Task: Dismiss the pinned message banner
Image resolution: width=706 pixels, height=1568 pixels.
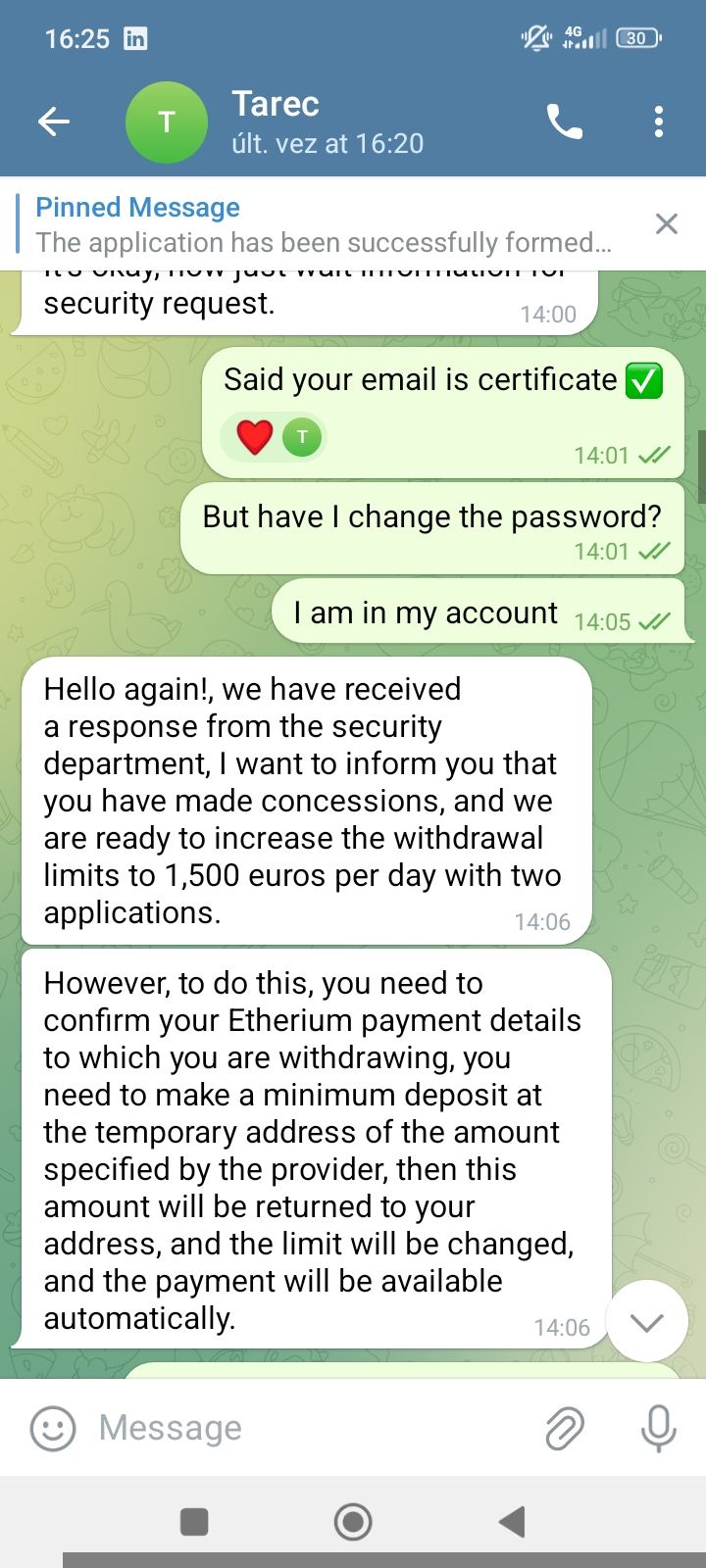Action: click(x=666, y=224)
